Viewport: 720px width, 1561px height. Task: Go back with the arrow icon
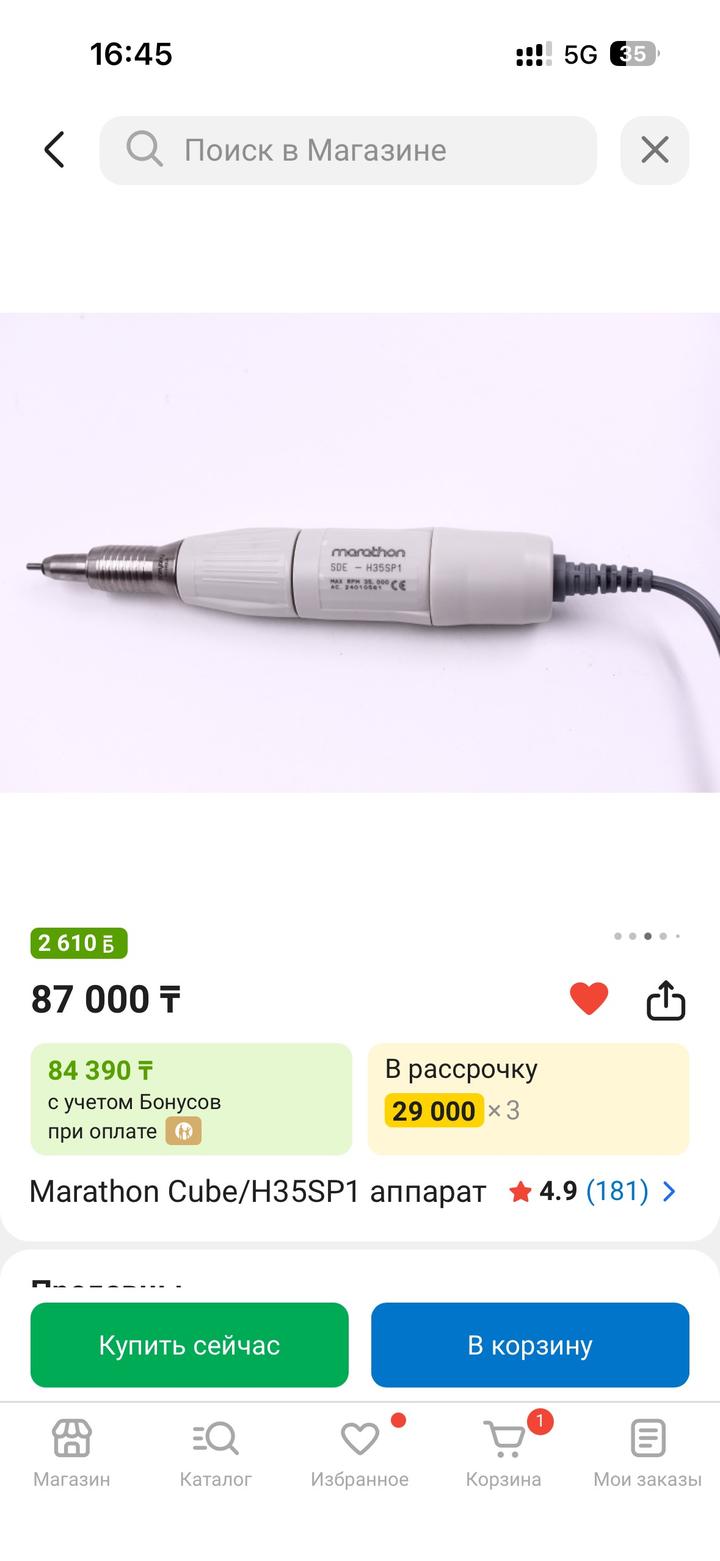click(x=54, y=150)
